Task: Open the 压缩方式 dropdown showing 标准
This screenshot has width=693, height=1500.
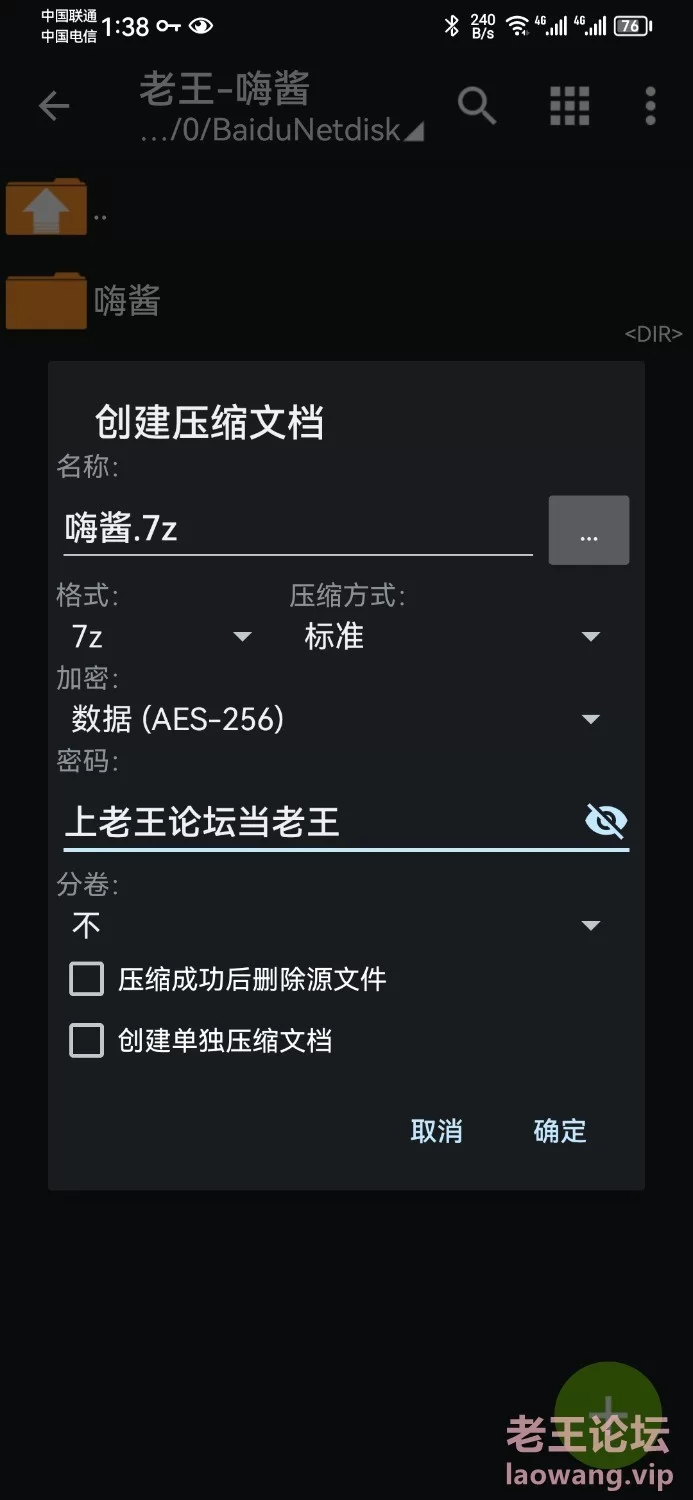Action: tap(452, 636)
